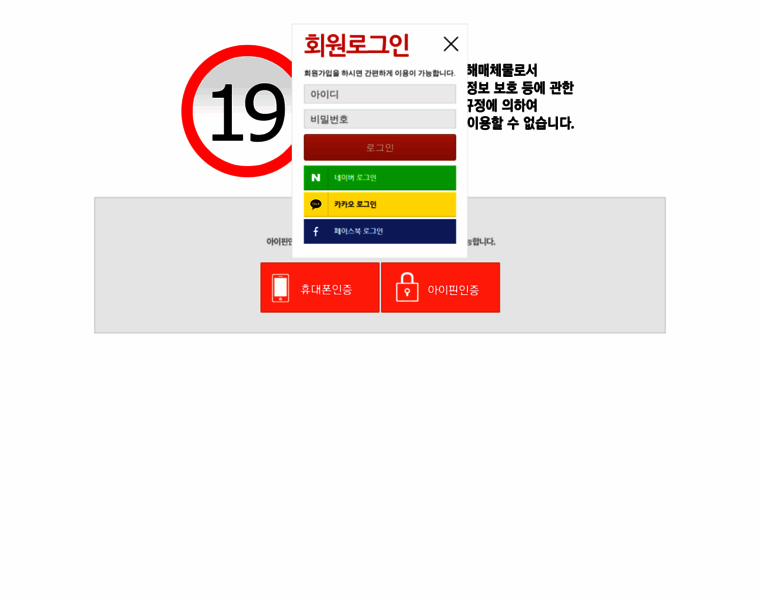Choose 페이스북 로그인 option
Screen dimensions: 760x600
379,231
